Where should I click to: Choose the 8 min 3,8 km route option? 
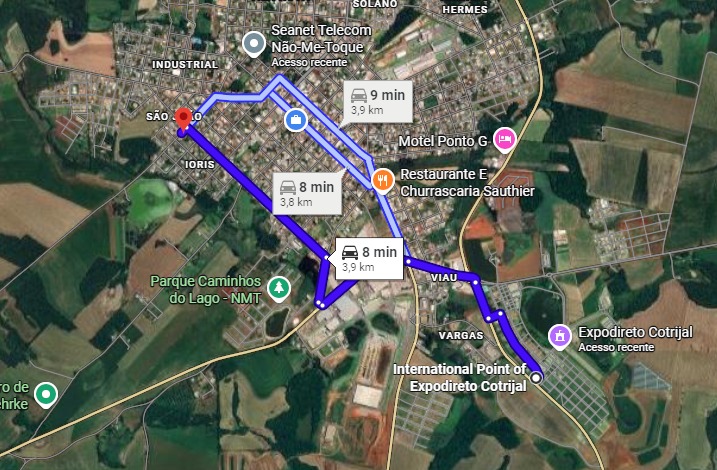click(x=304, y=192)
